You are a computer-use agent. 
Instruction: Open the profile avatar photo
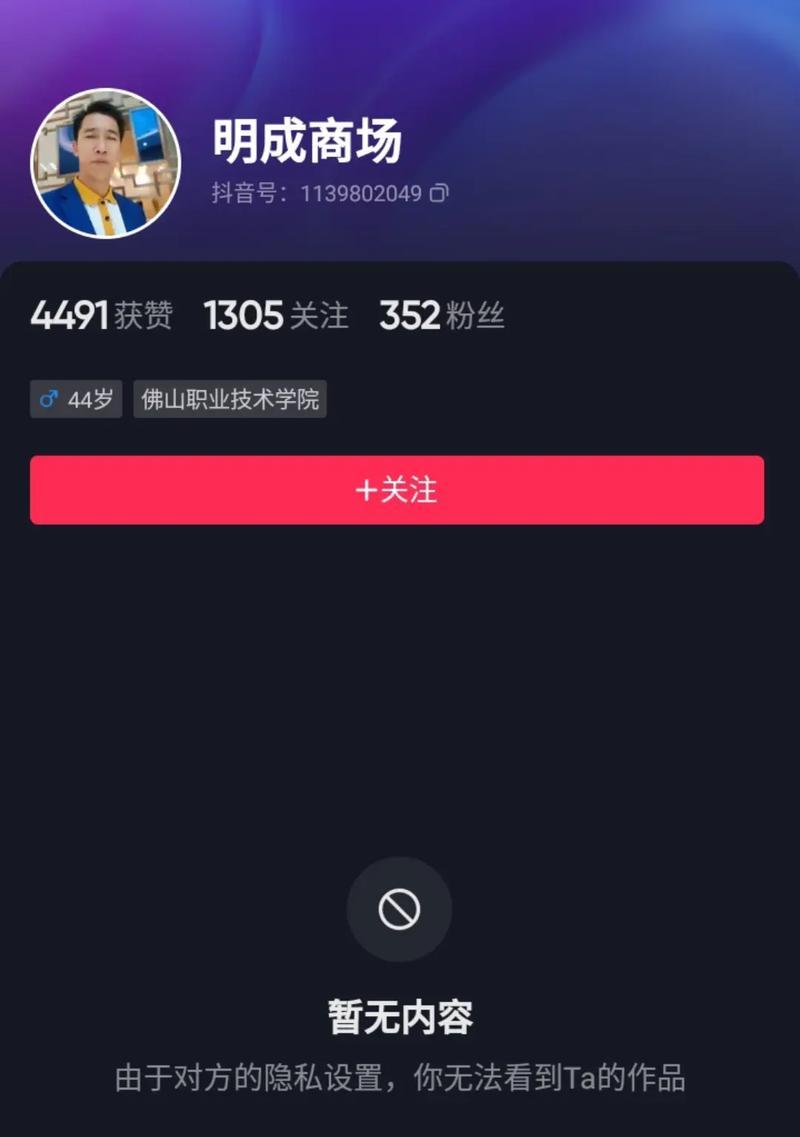[106, 163]
